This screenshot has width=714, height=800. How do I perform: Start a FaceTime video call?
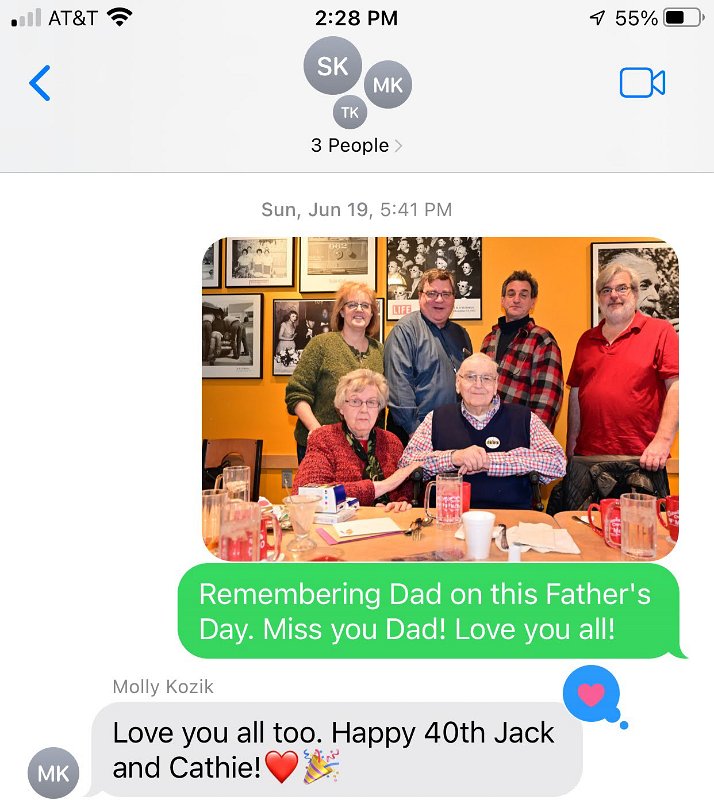coord(642,83)
